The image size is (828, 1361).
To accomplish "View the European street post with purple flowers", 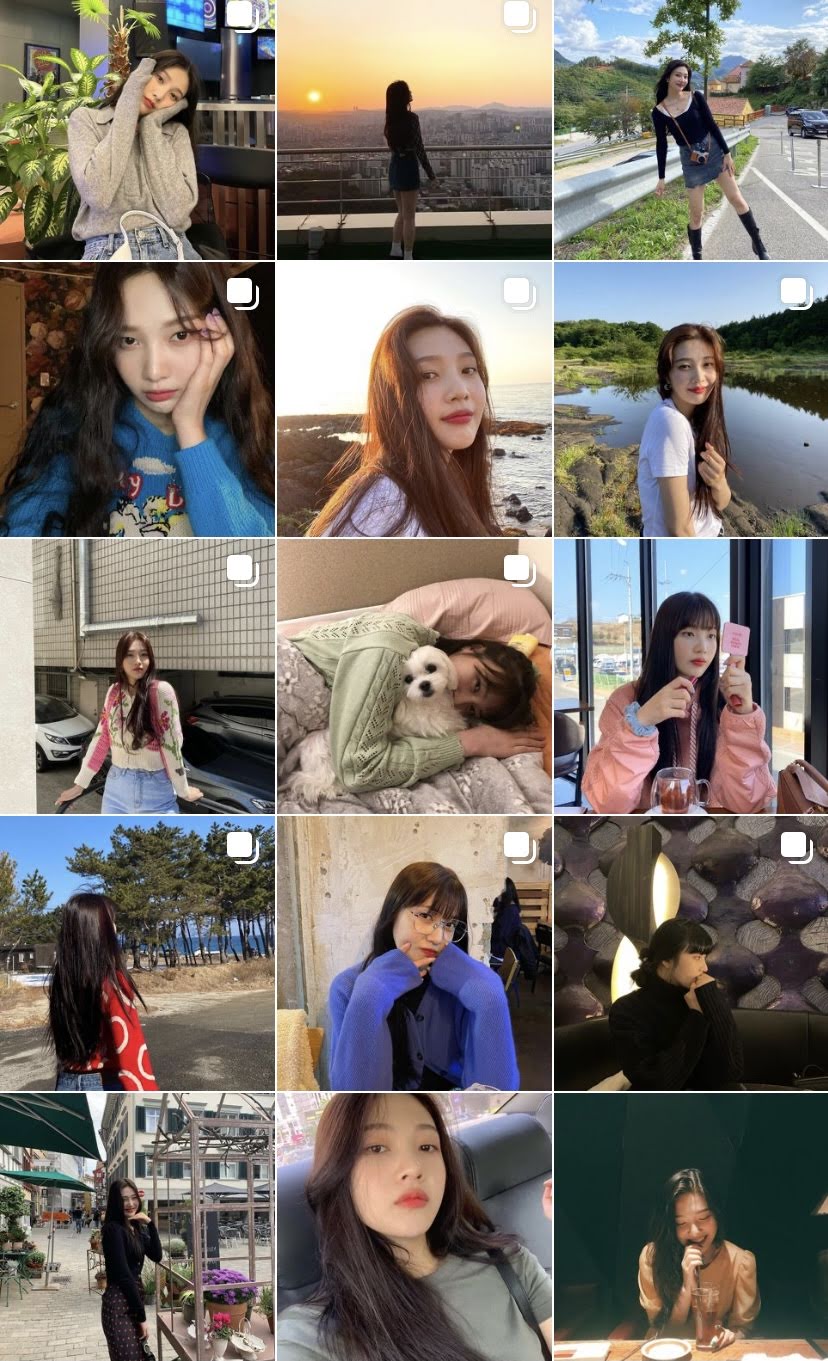I will (x=137, y=1227).
